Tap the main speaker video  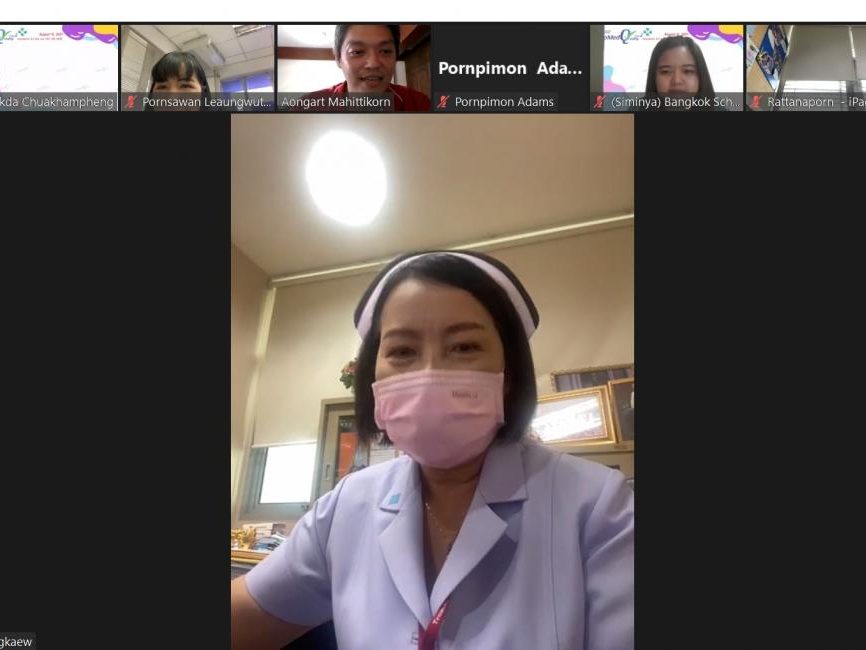(432, 380)
